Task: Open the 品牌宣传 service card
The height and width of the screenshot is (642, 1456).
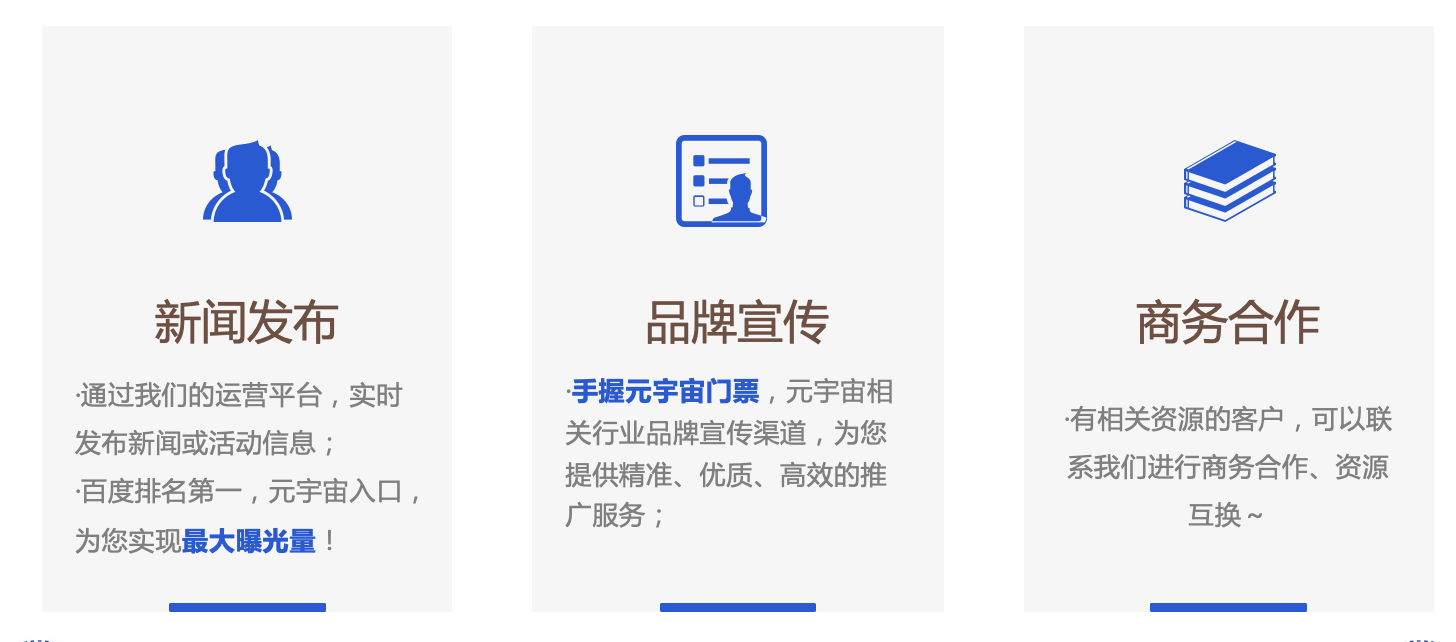Action: [x=737, y=322]
